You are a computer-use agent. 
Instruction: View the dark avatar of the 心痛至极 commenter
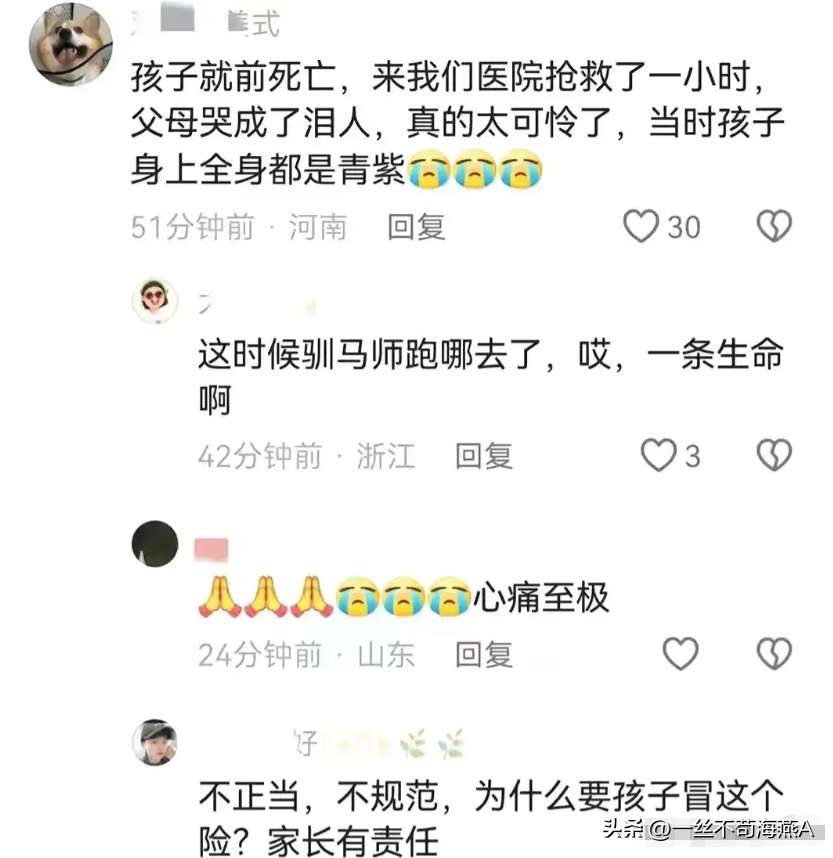pos(155,544)
